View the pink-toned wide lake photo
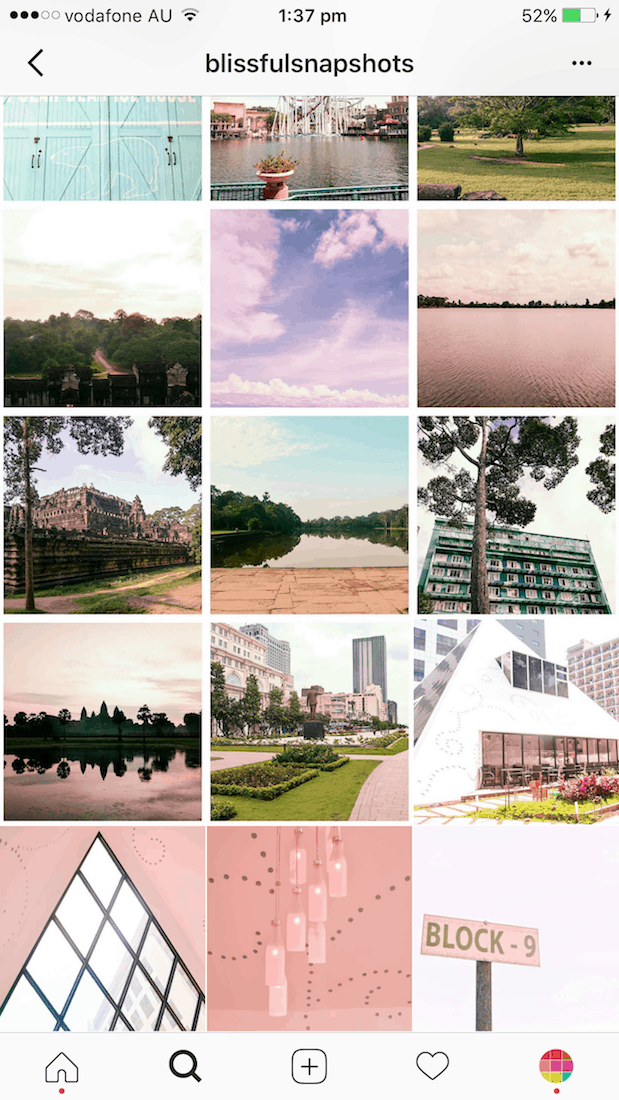The image size is (619, 1100). pyautogui.click(x=516, y=308)
